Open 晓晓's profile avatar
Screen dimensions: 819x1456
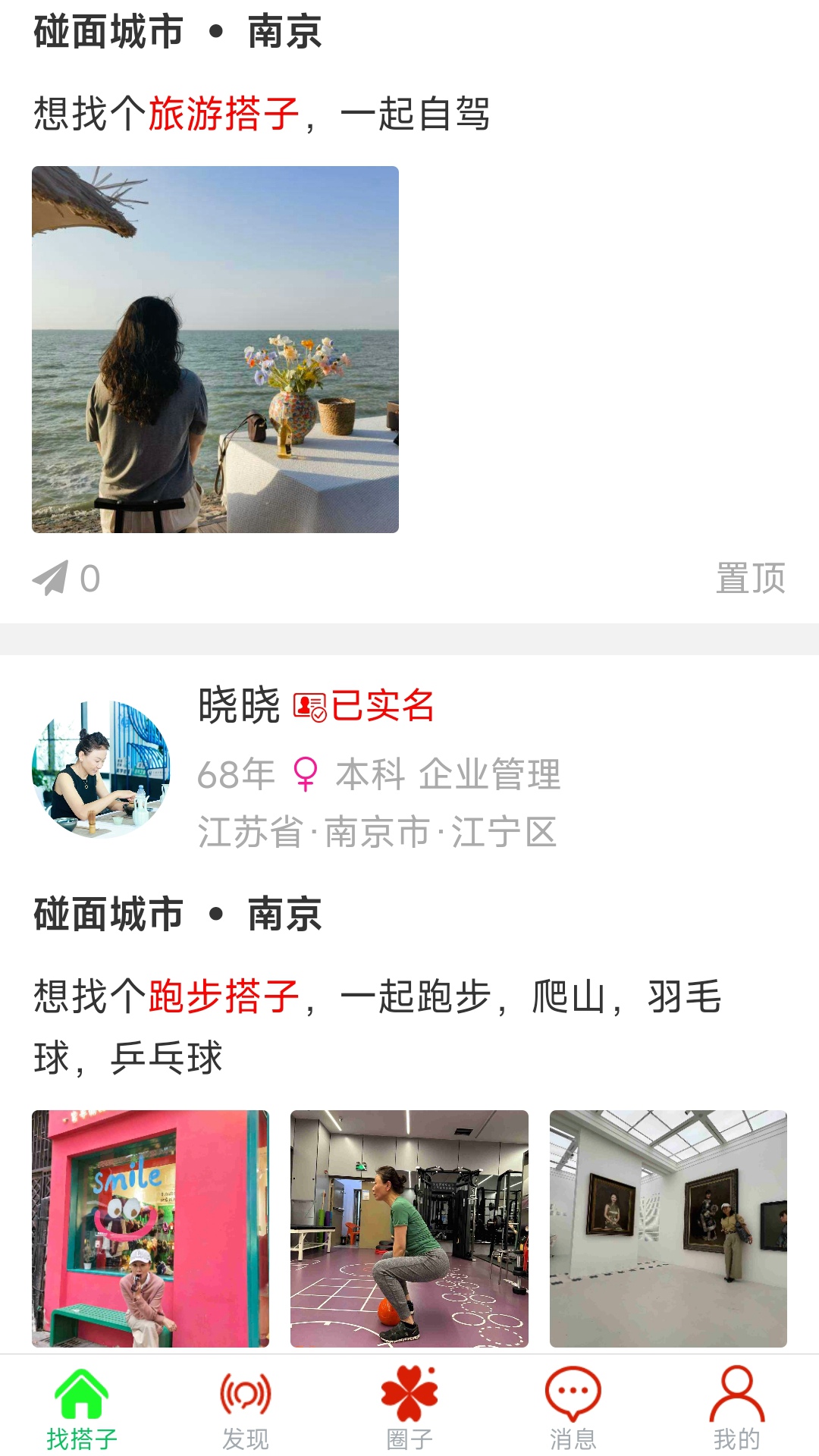[101, 769]
